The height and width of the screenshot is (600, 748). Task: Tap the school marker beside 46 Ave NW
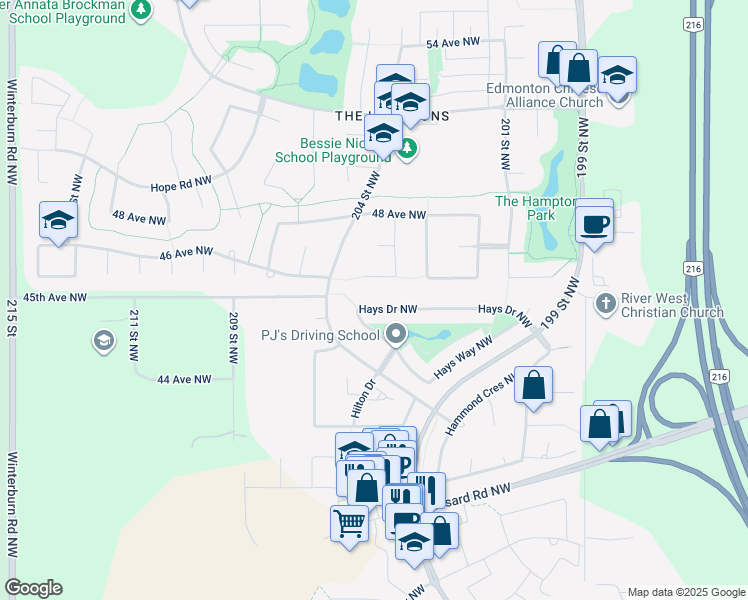click(58, 221)
